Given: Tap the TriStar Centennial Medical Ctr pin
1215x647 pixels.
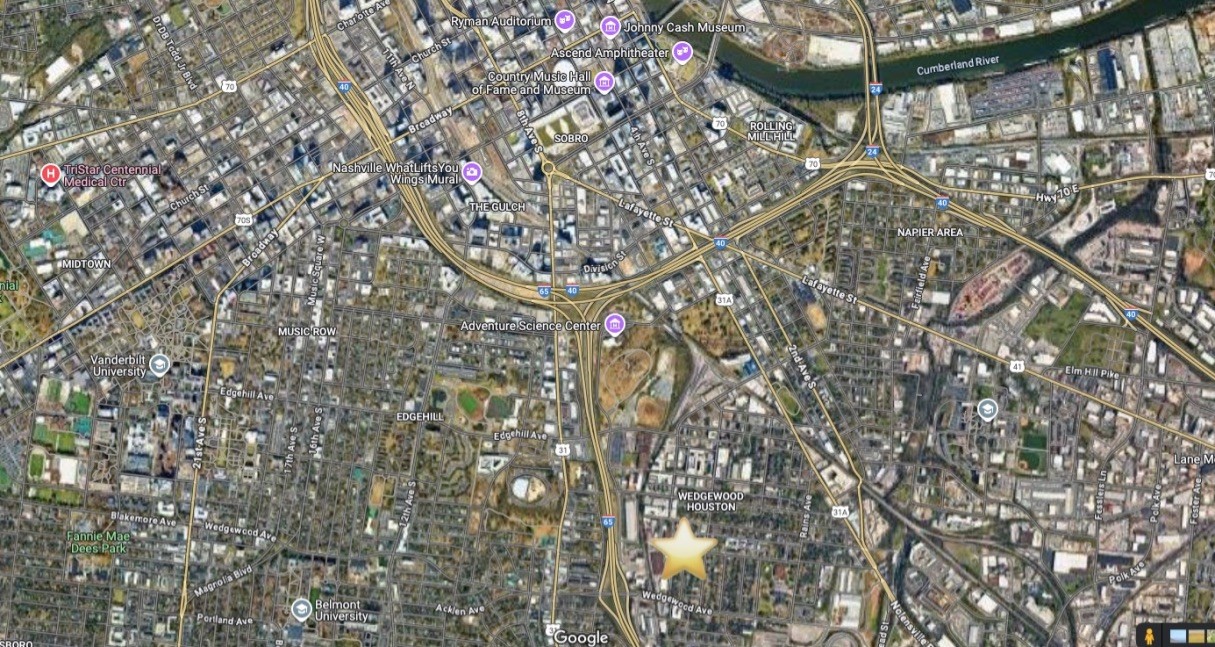Looking at the screenshot, I should [49, 175].
